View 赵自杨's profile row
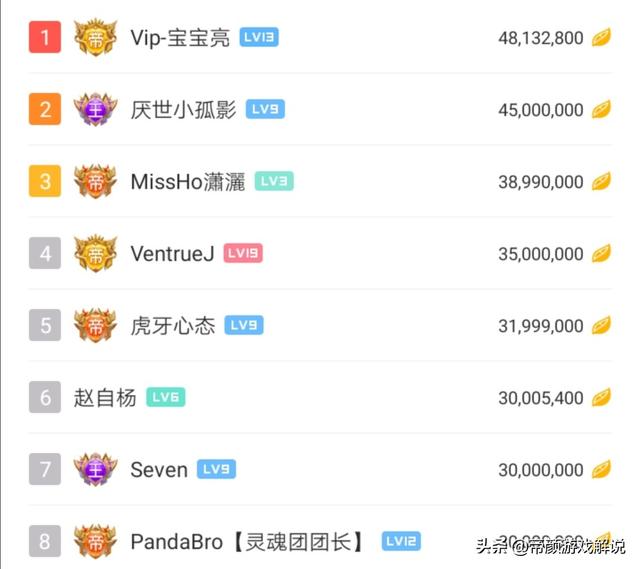Viewport: 640px width, 569px height. [105, 398]
